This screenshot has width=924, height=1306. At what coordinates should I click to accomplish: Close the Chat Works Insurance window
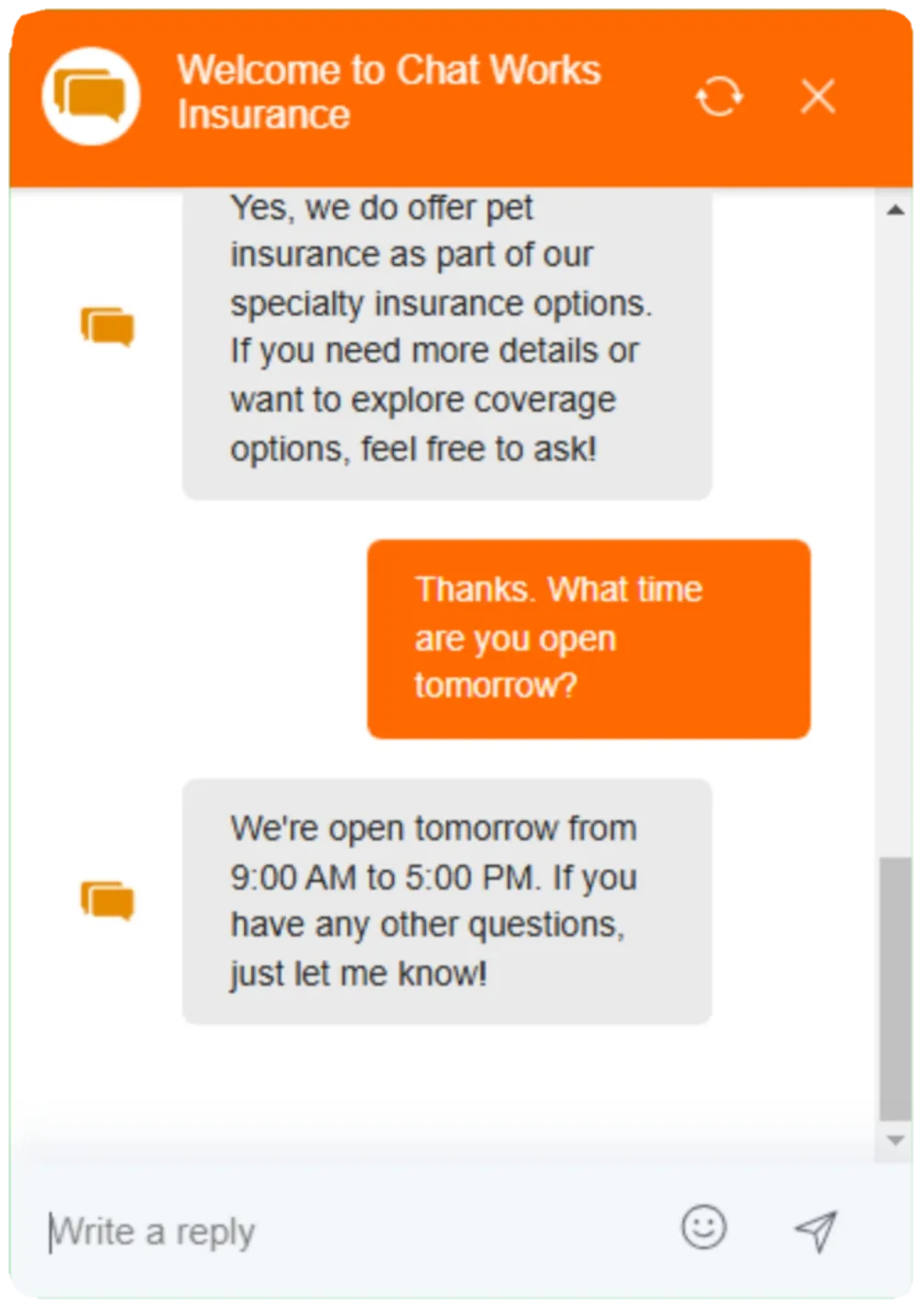(818, 95)
